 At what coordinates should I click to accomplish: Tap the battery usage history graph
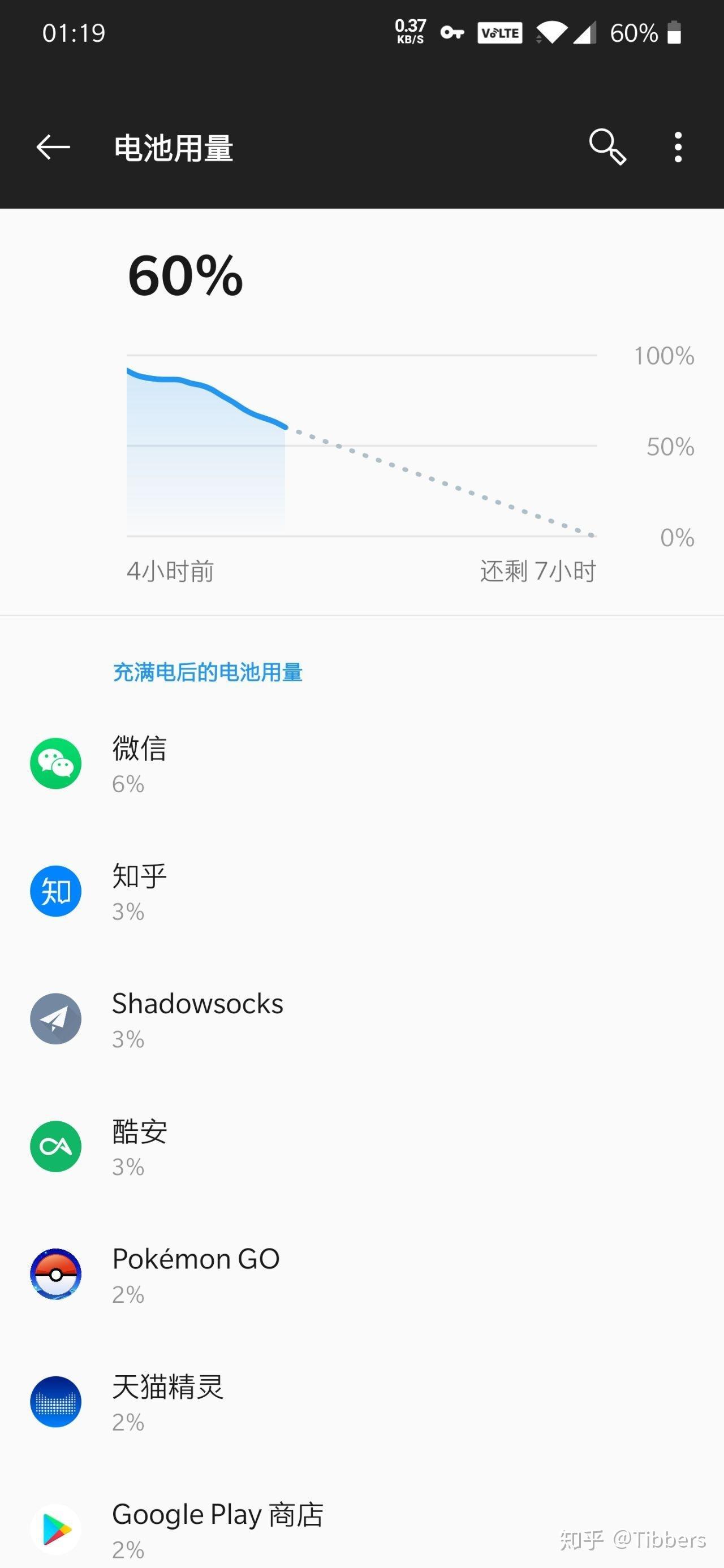pos(361,447)
